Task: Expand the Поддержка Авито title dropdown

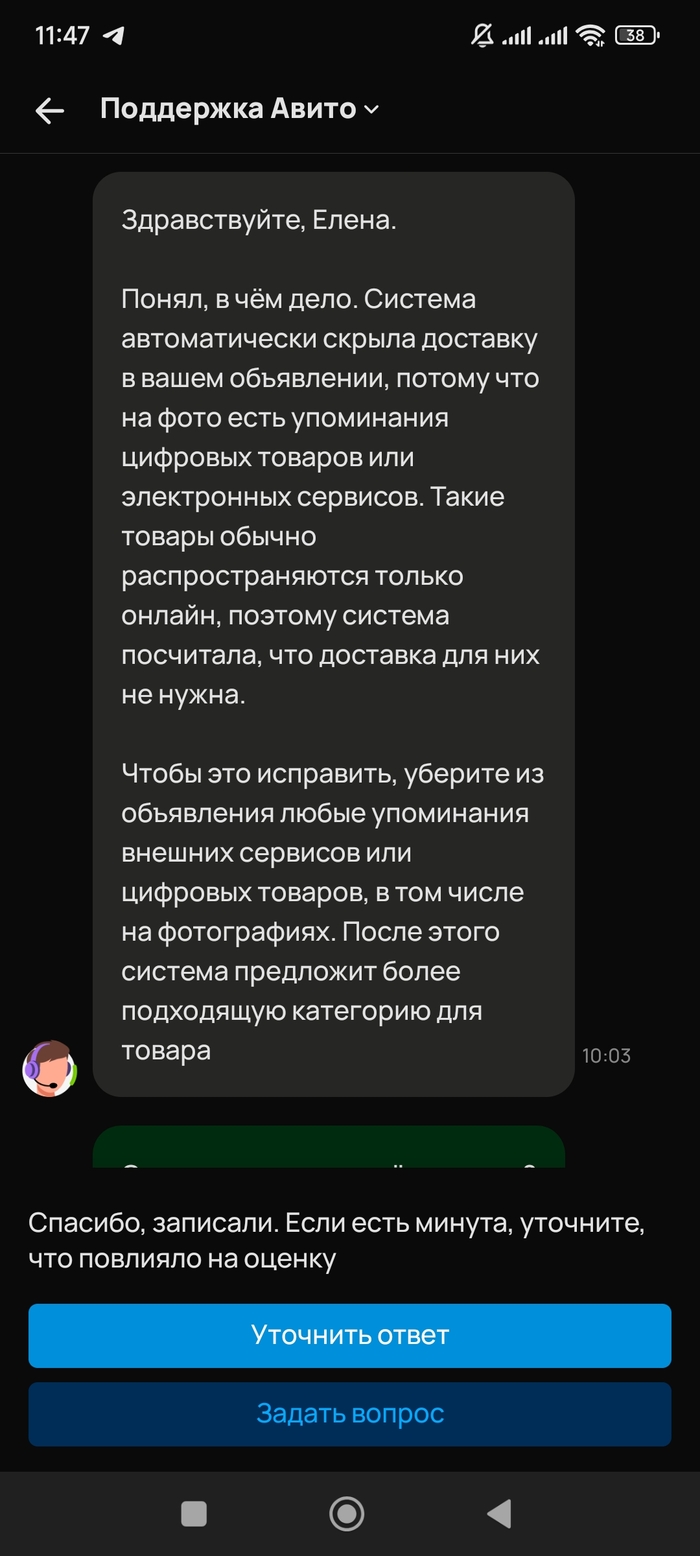Action: tap(240, 109)
